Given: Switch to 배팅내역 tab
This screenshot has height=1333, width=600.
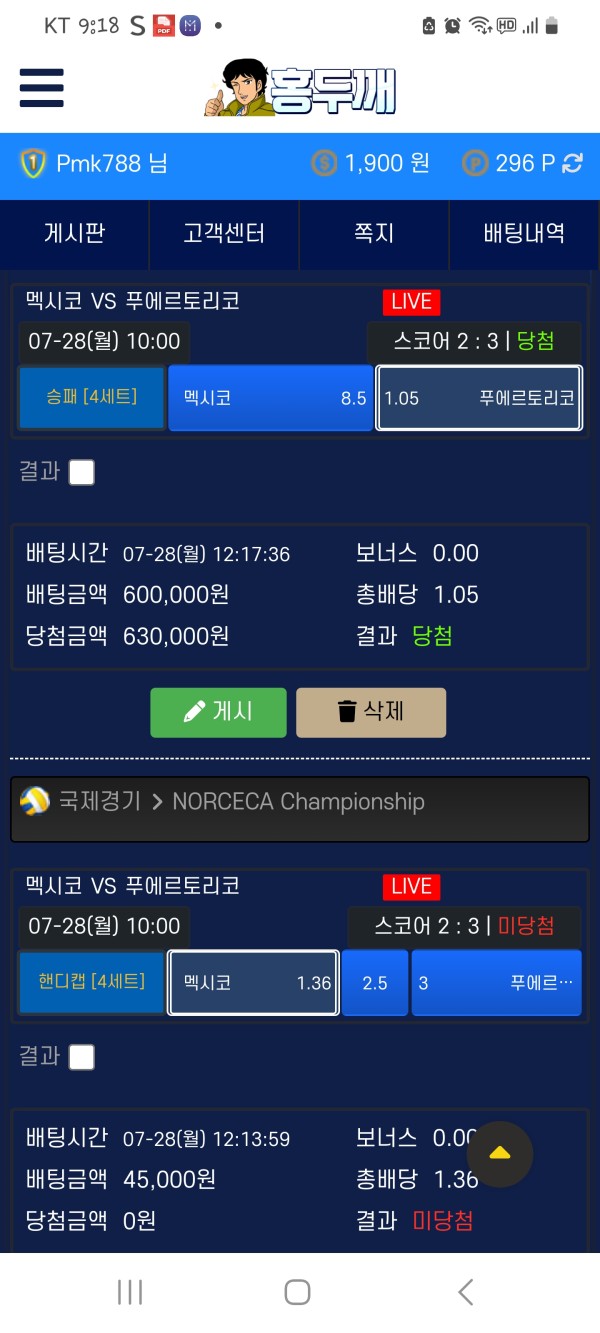Looking at the screenshot, I should click(525, 234).
